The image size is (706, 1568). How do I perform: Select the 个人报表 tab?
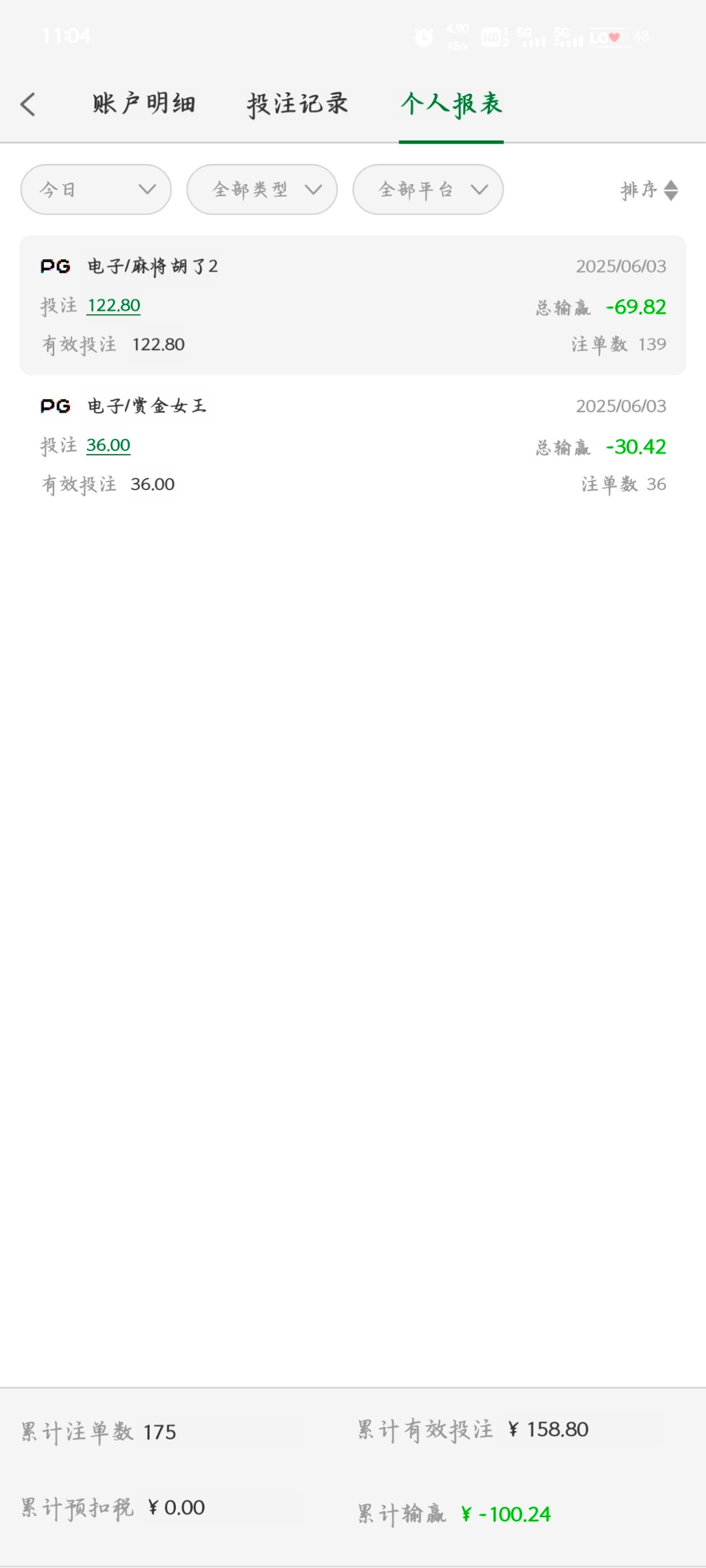click(452, 104)
